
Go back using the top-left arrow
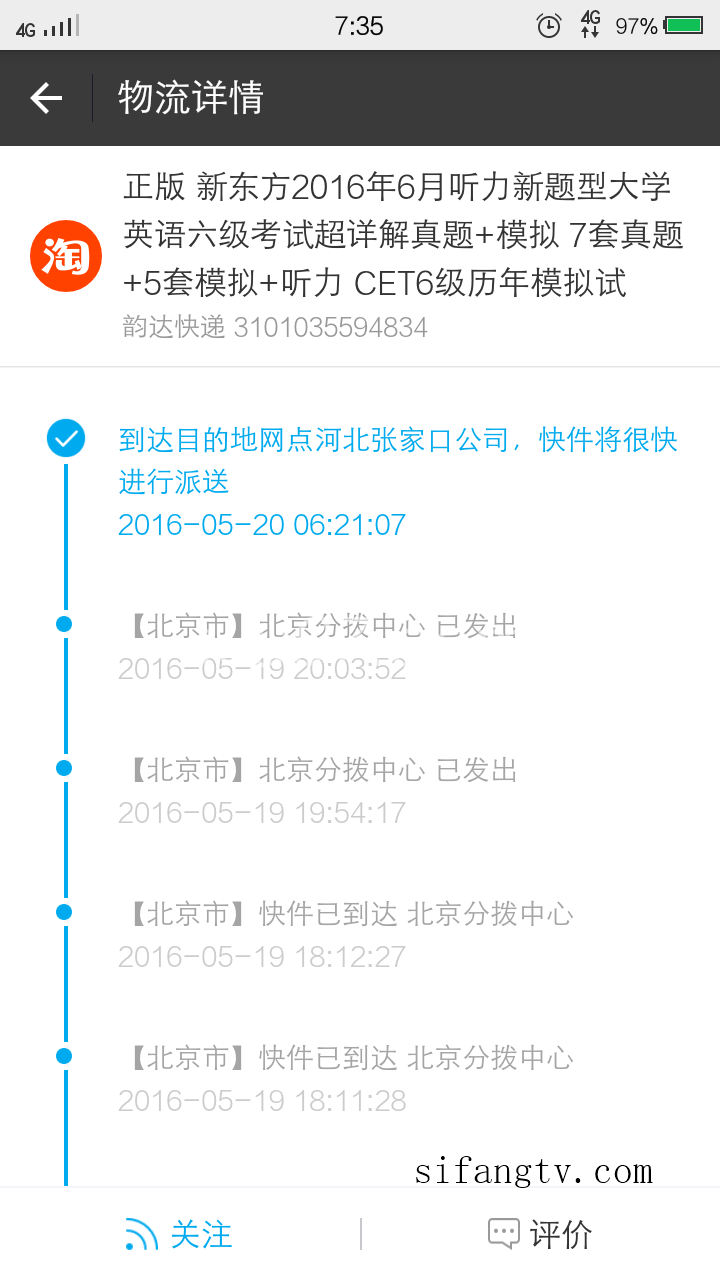tap(46, 98)
